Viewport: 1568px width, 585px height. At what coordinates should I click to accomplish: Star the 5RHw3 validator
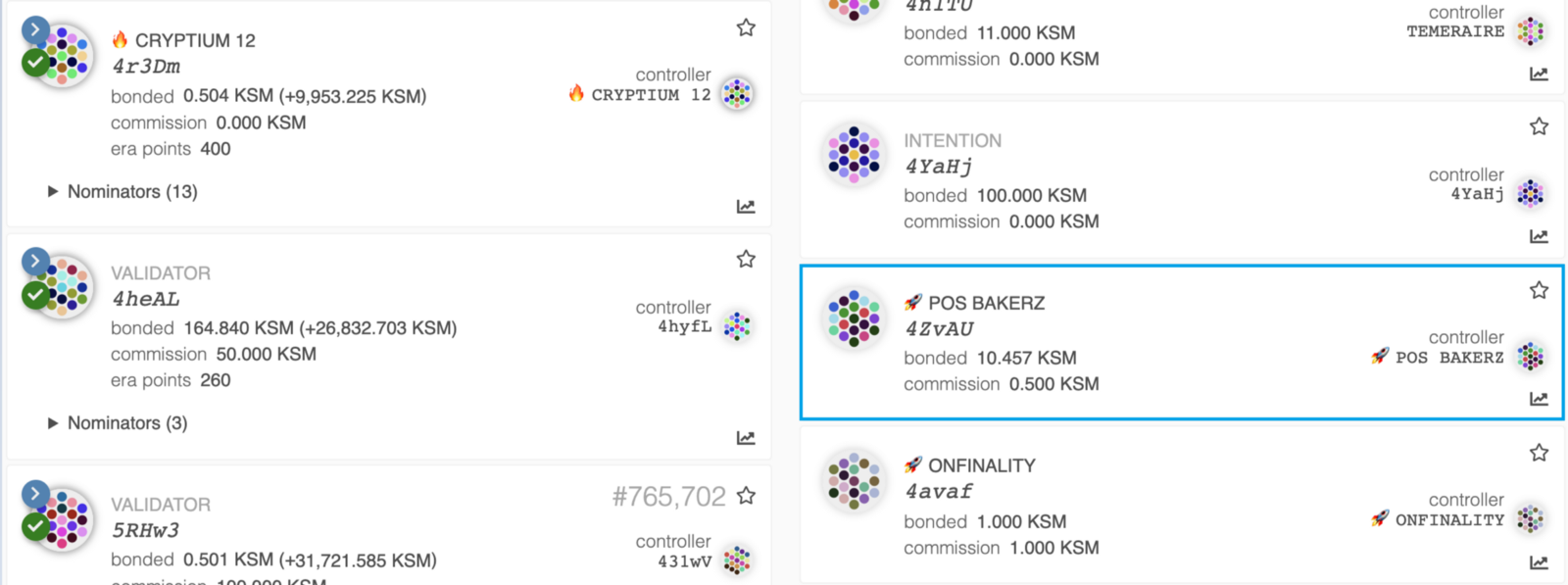click(746, 496)
